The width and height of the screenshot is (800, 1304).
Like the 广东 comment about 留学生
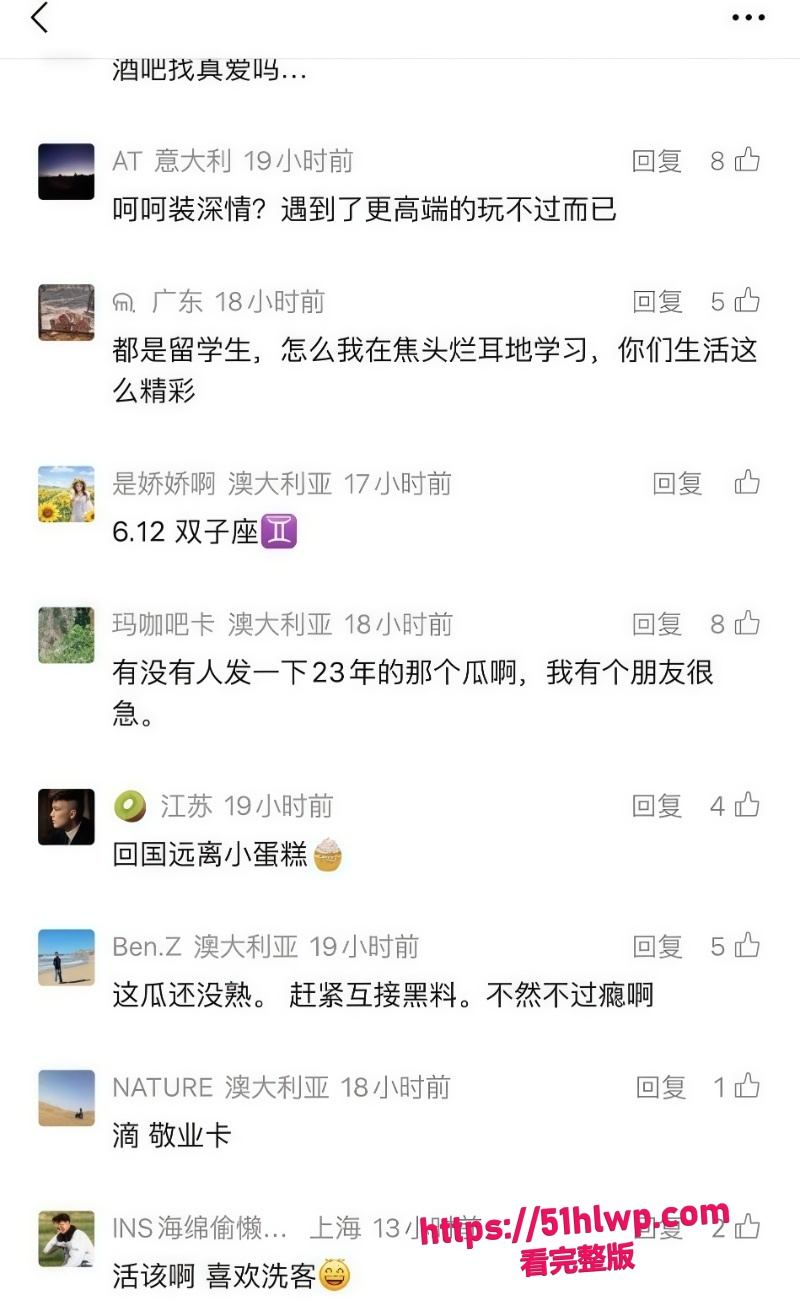coord(748,301)
